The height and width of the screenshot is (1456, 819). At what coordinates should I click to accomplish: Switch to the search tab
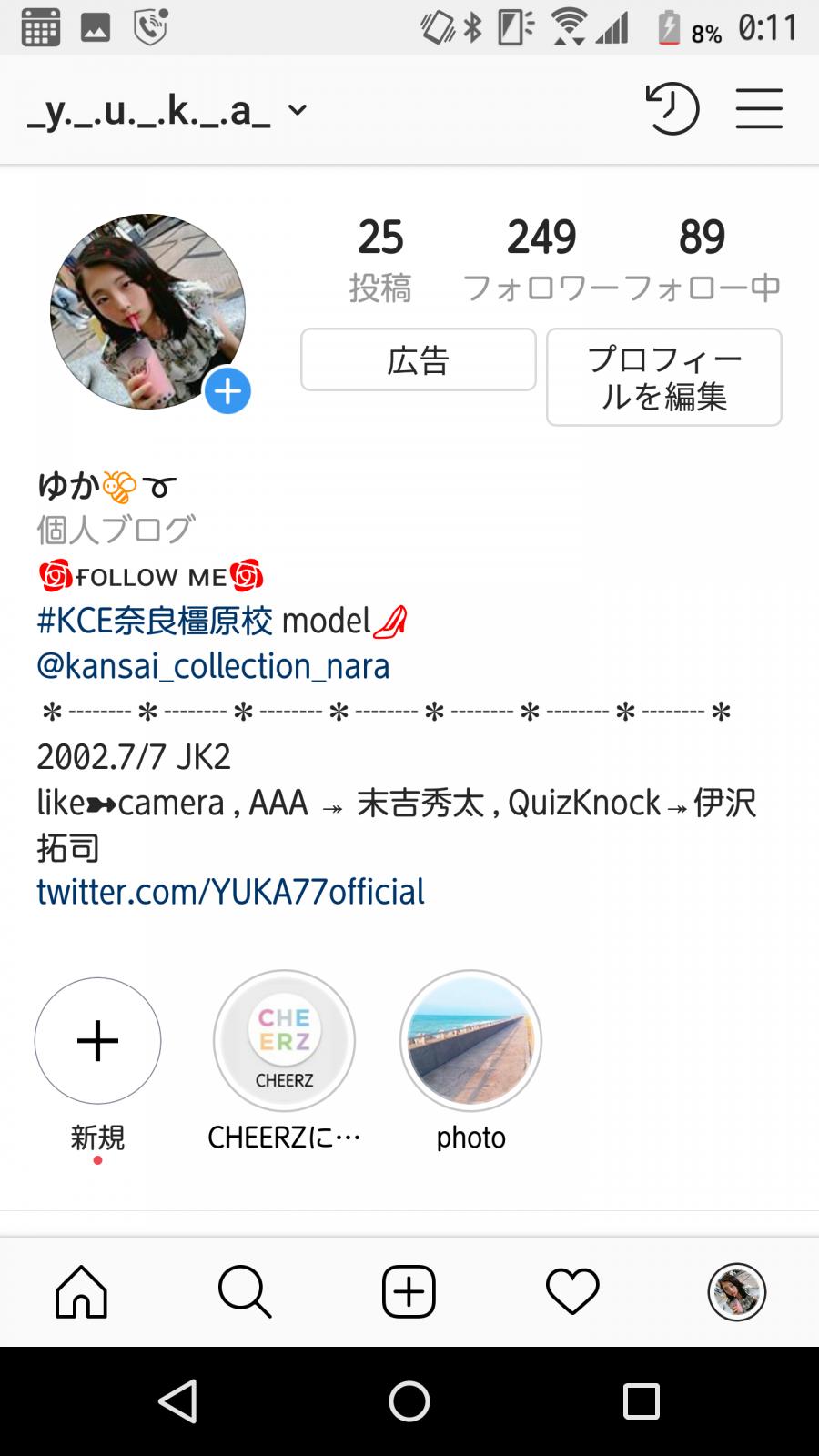click(x=245, y=1292)
